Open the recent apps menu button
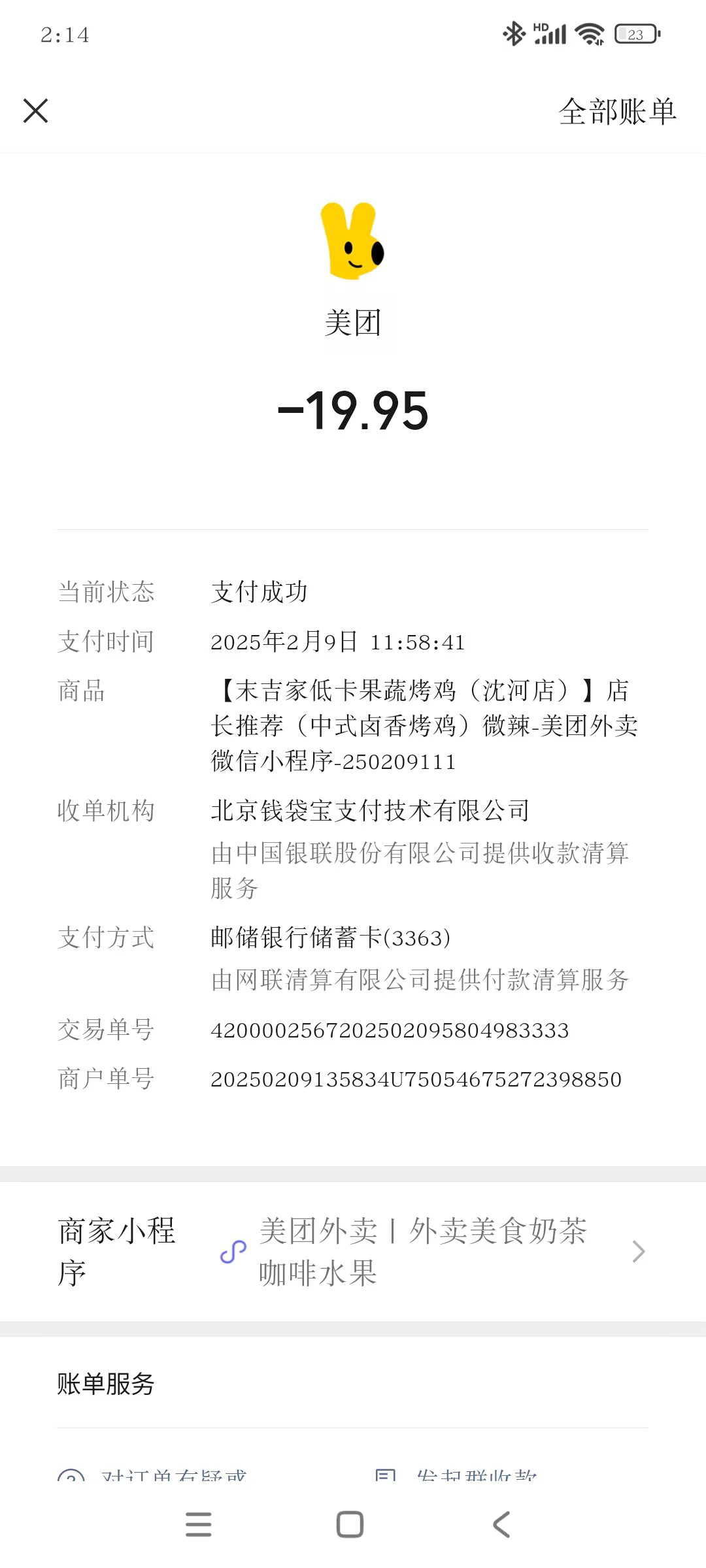This screenshot has width=706, height=1568. [x=198, y=1525]
